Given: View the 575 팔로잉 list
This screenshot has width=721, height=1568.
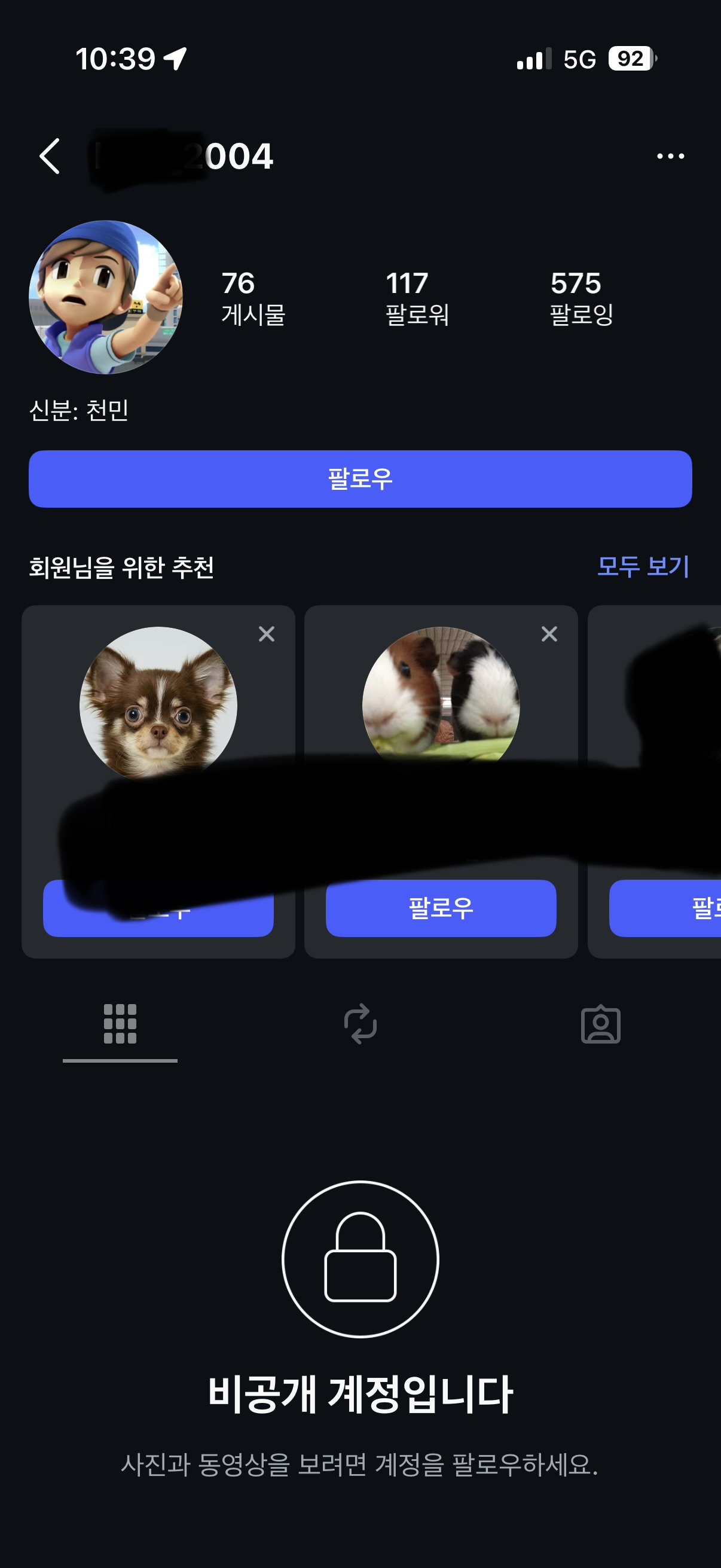Looking at the screenshot, I should (x=581, y=298).
